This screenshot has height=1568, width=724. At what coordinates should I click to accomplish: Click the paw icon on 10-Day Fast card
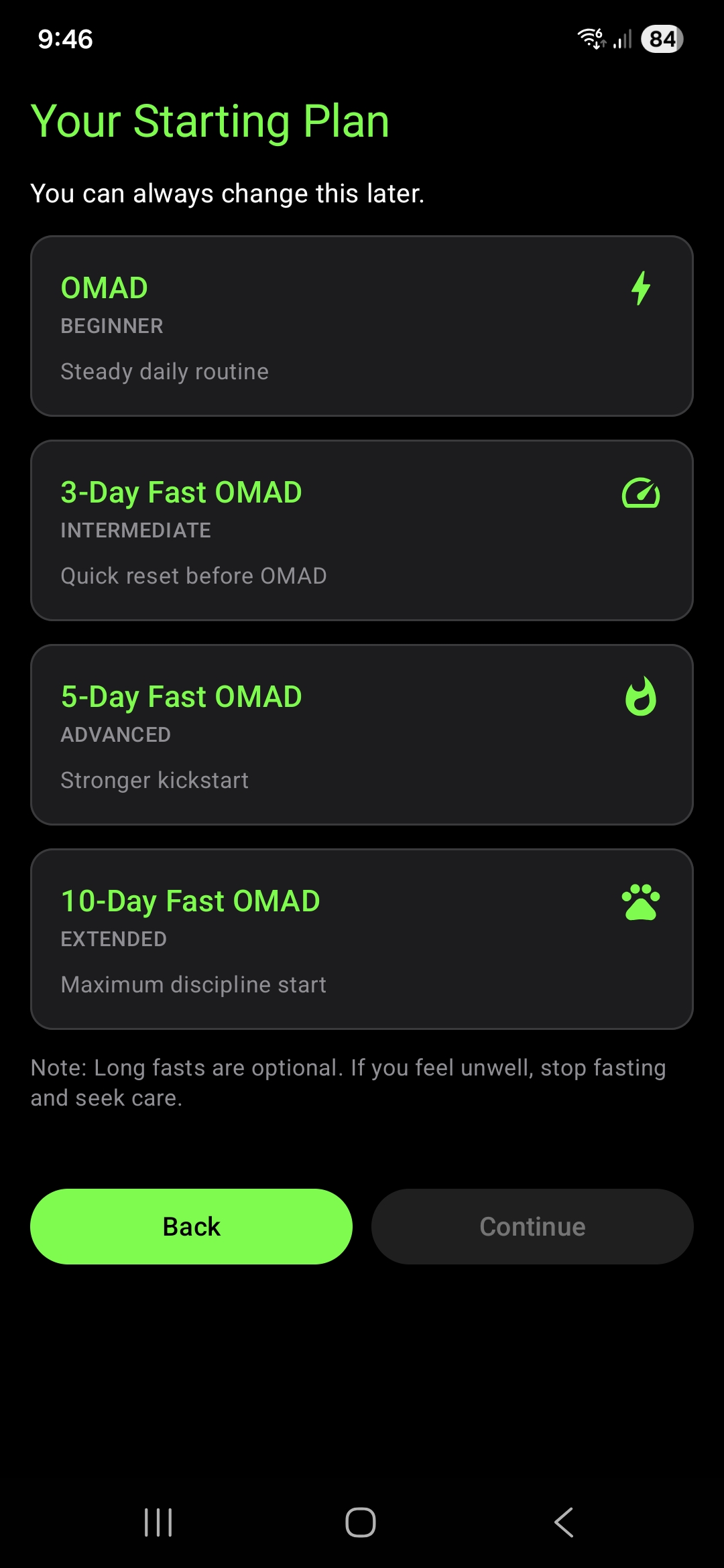pyautogui.click(x=642, y=903)
